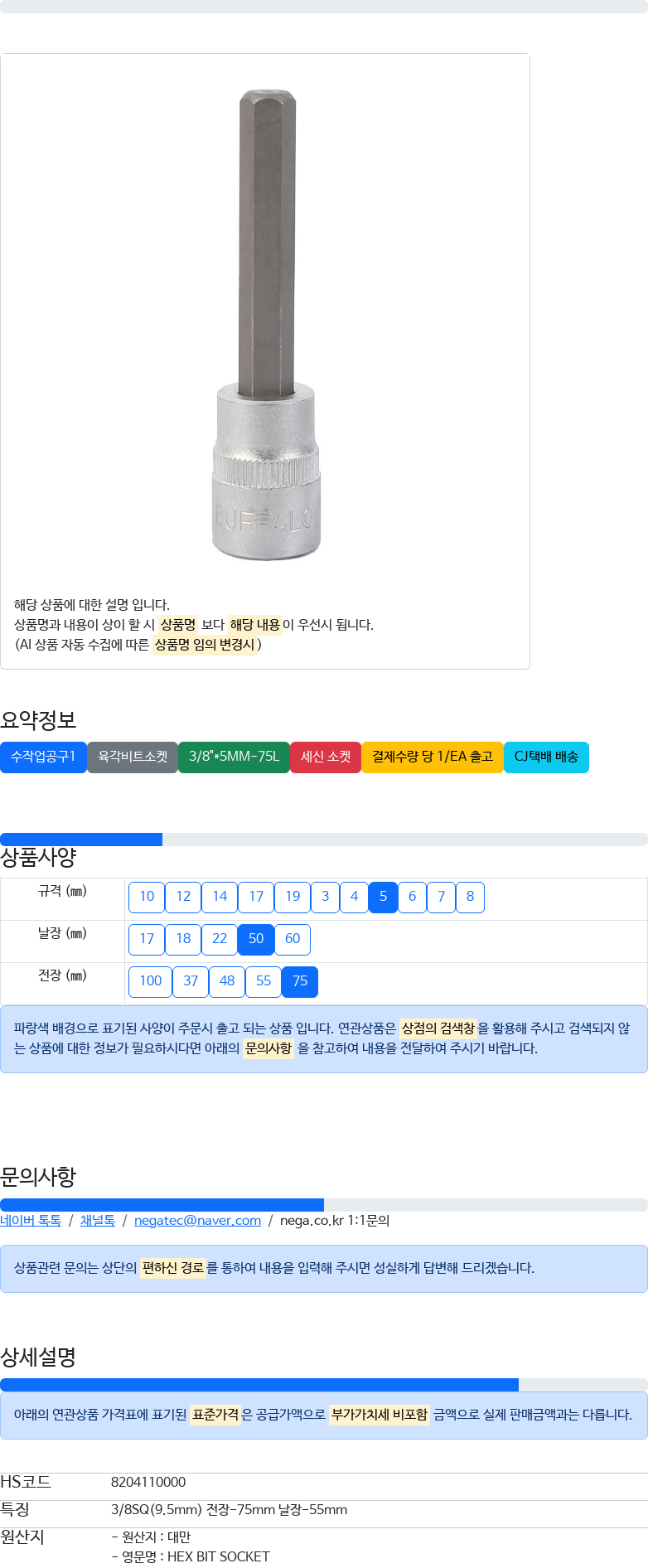Tap the highlighted 전장 length 75
Screen dimensions: 648x1568
click(300, 981)
